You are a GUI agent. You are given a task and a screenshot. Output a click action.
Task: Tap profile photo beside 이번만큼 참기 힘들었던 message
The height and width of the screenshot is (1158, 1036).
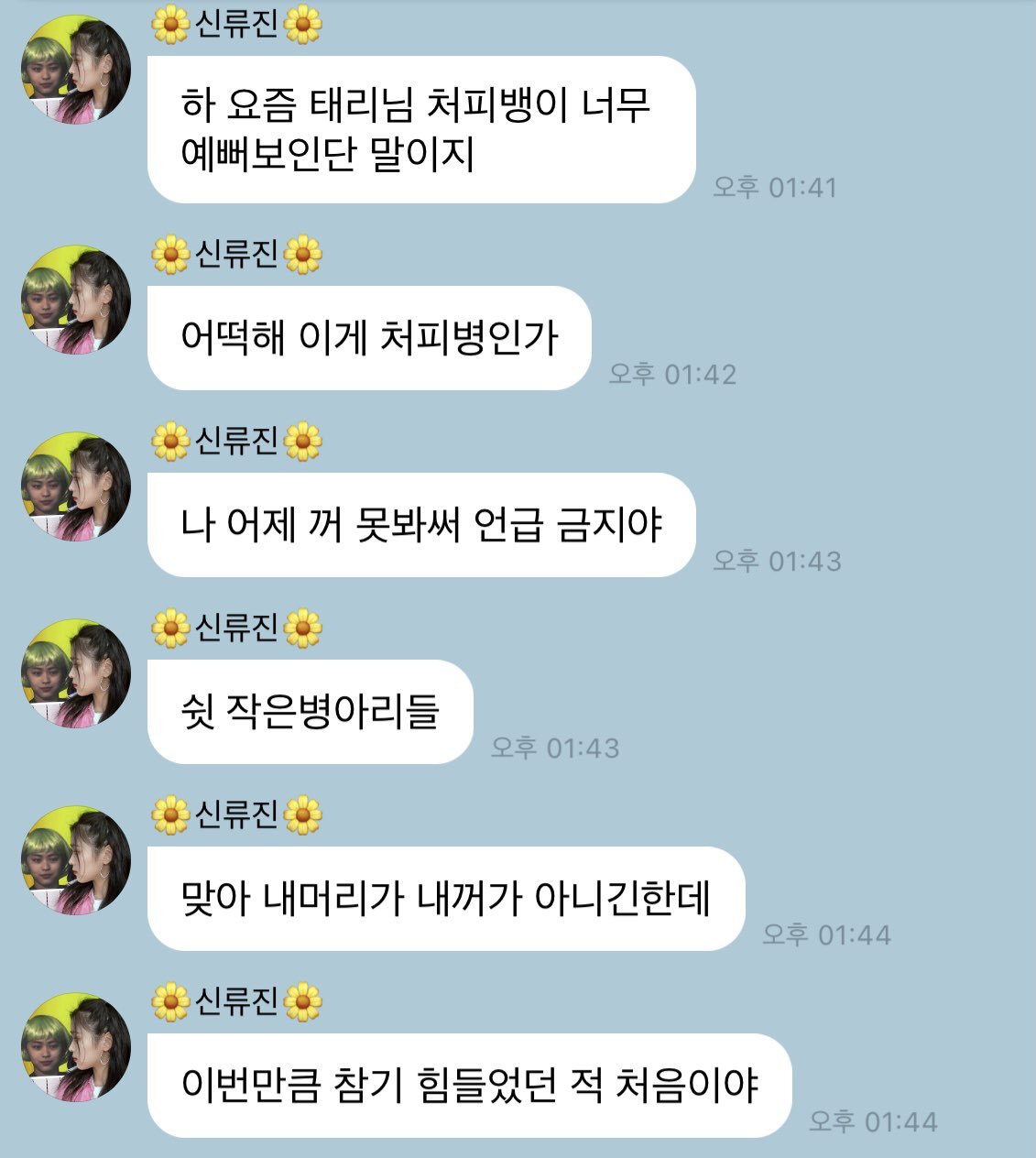tap(76, 1047)
